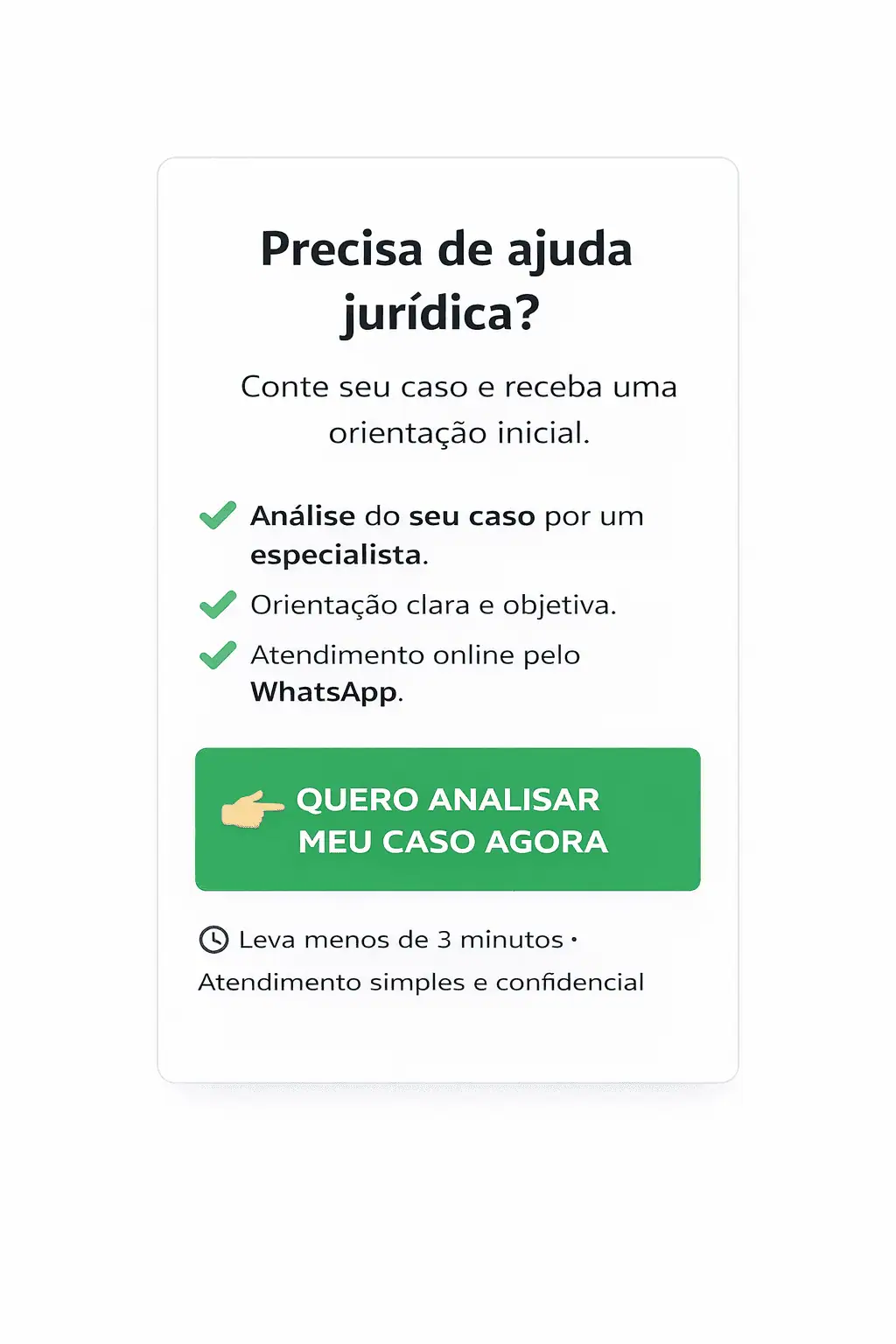896x1344 pixels.
Task: Click the pointing hand icon on the green button
Action: [252, 810]
